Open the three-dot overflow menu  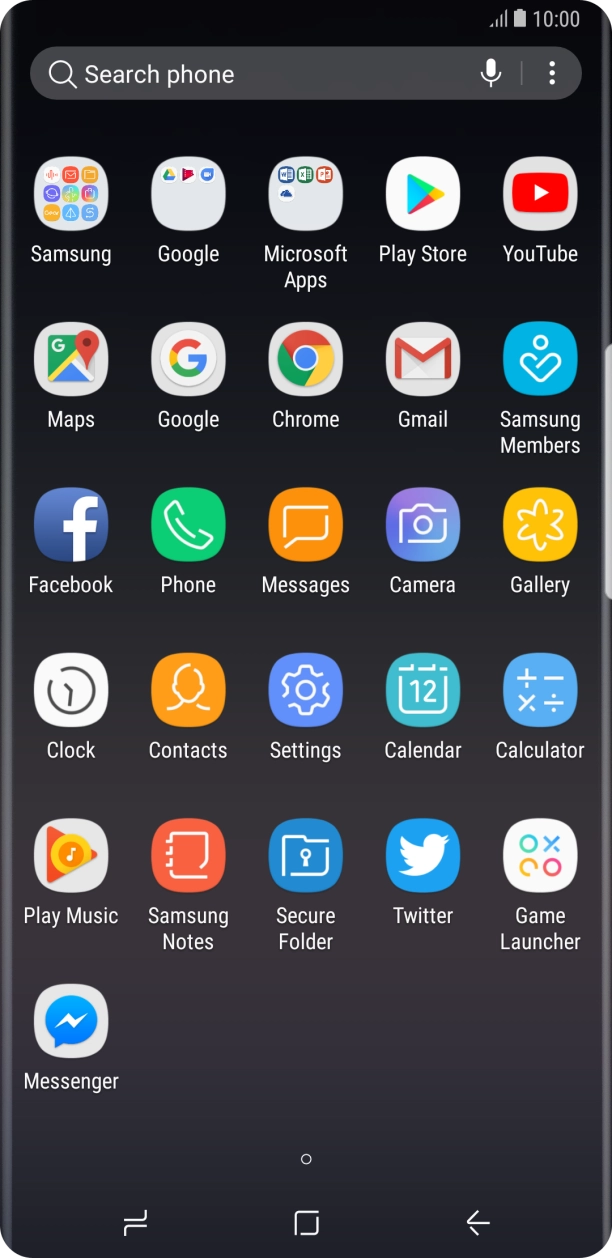tap(552, 73)
